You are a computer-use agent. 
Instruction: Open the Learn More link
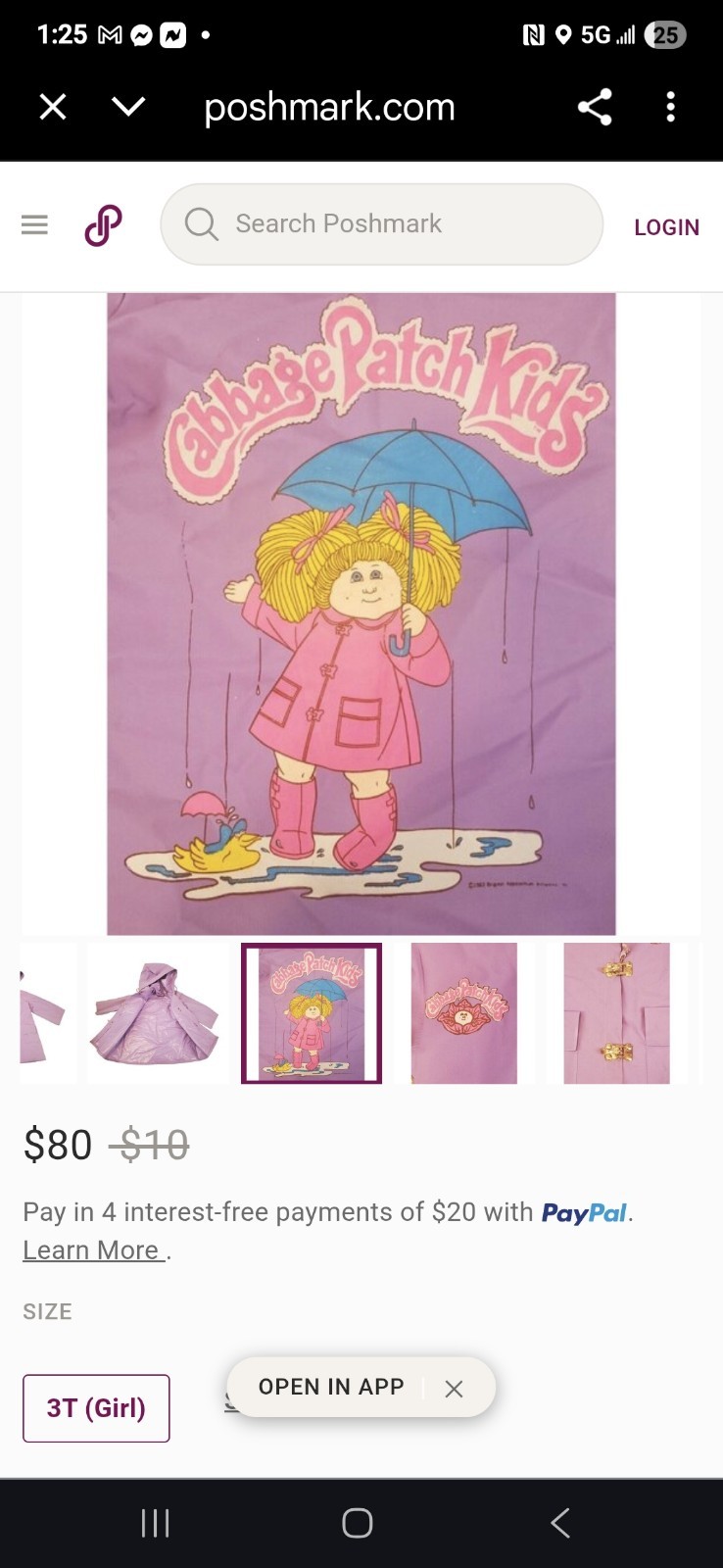(x=89, y=1249)
